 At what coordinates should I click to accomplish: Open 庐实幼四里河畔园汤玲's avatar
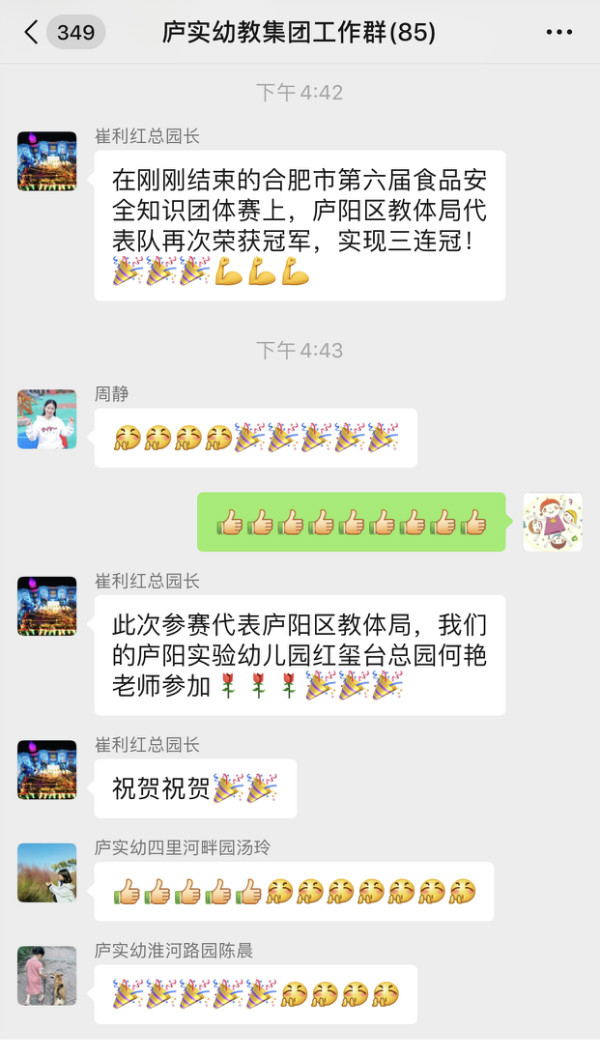coord(47,872)
